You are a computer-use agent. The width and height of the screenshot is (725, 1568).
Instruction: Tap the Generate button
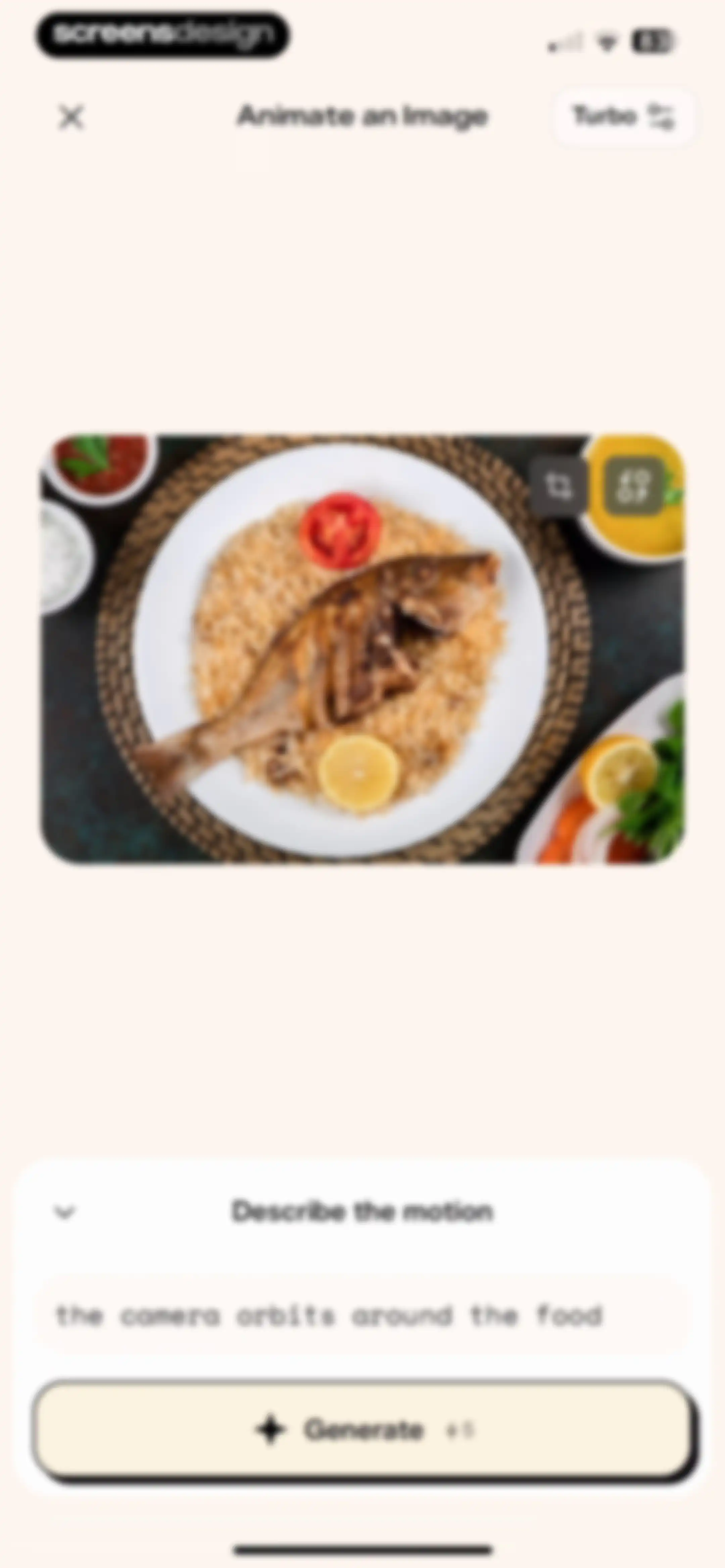point(363,1429)
